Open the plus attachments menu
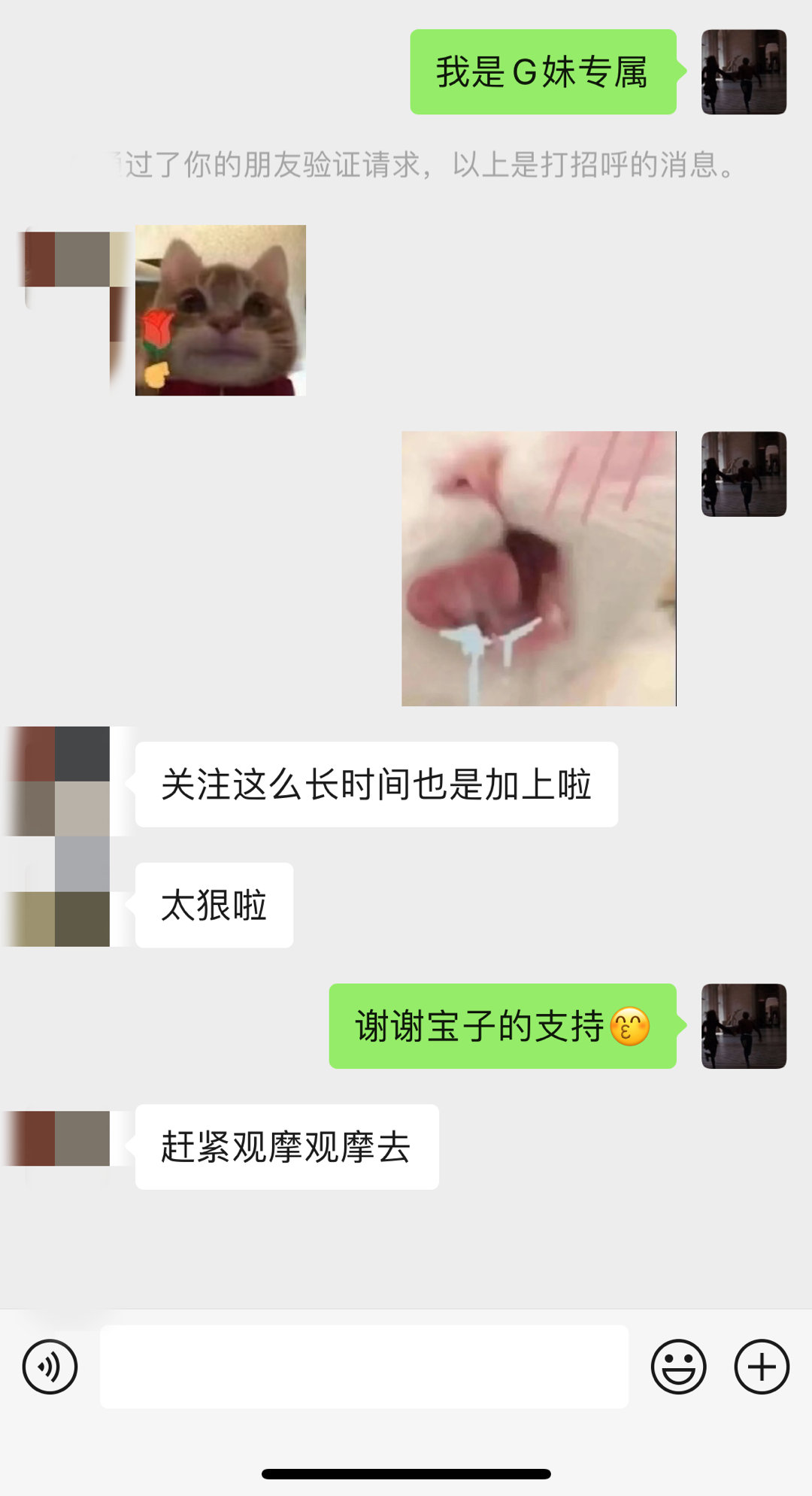Screen dimensions: 812x1496 click(761, 1367)
